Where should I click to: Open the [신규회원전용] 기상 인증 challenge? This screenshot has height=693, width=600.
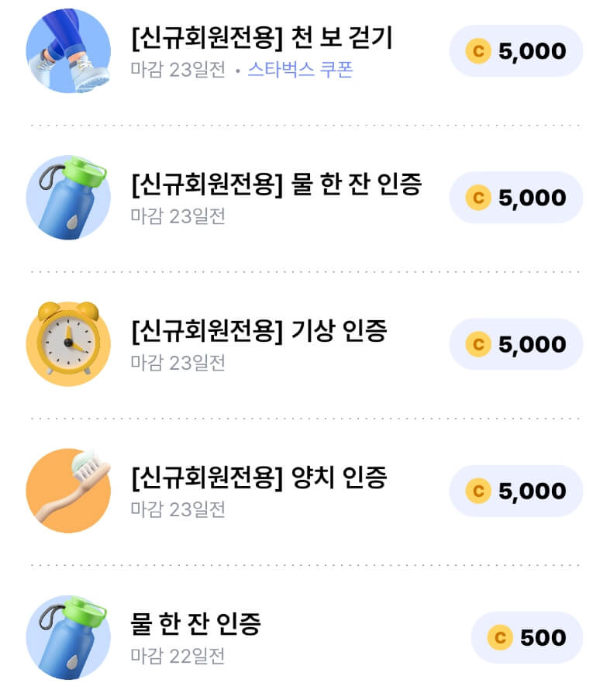258,331
